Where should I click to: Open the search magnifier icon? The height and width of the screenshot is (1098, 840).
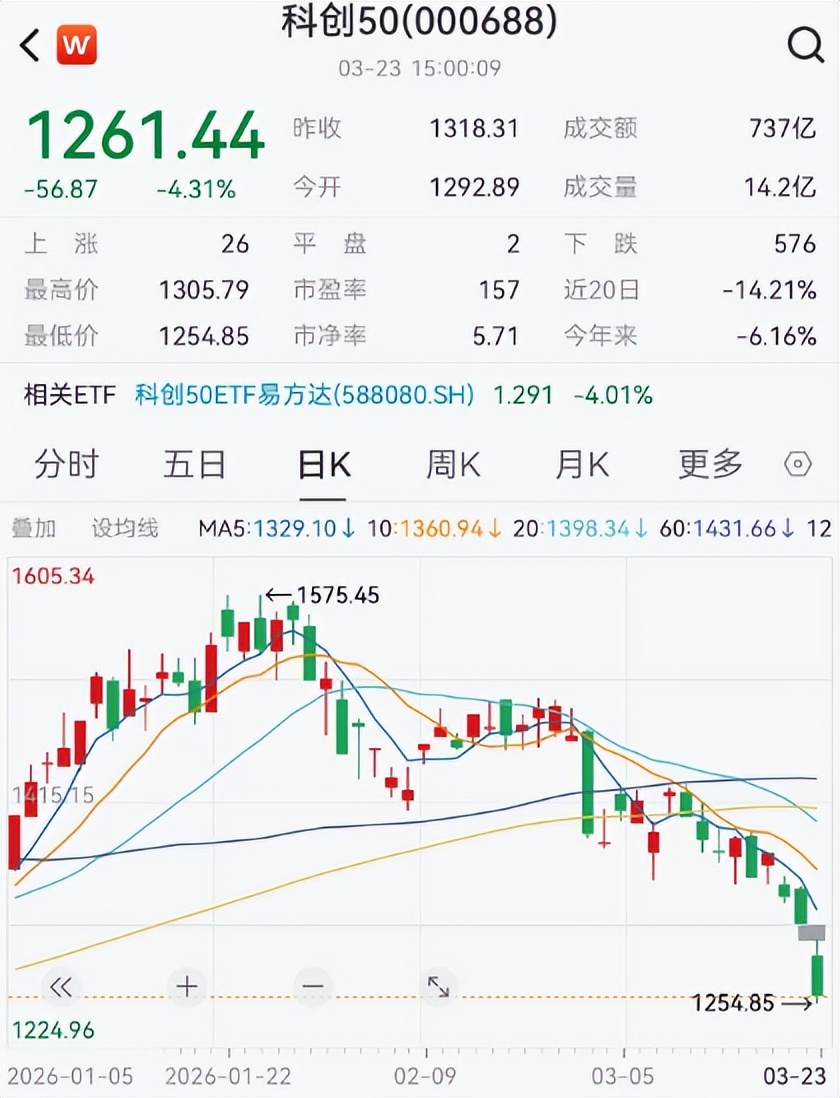click(x=805, y=45)
